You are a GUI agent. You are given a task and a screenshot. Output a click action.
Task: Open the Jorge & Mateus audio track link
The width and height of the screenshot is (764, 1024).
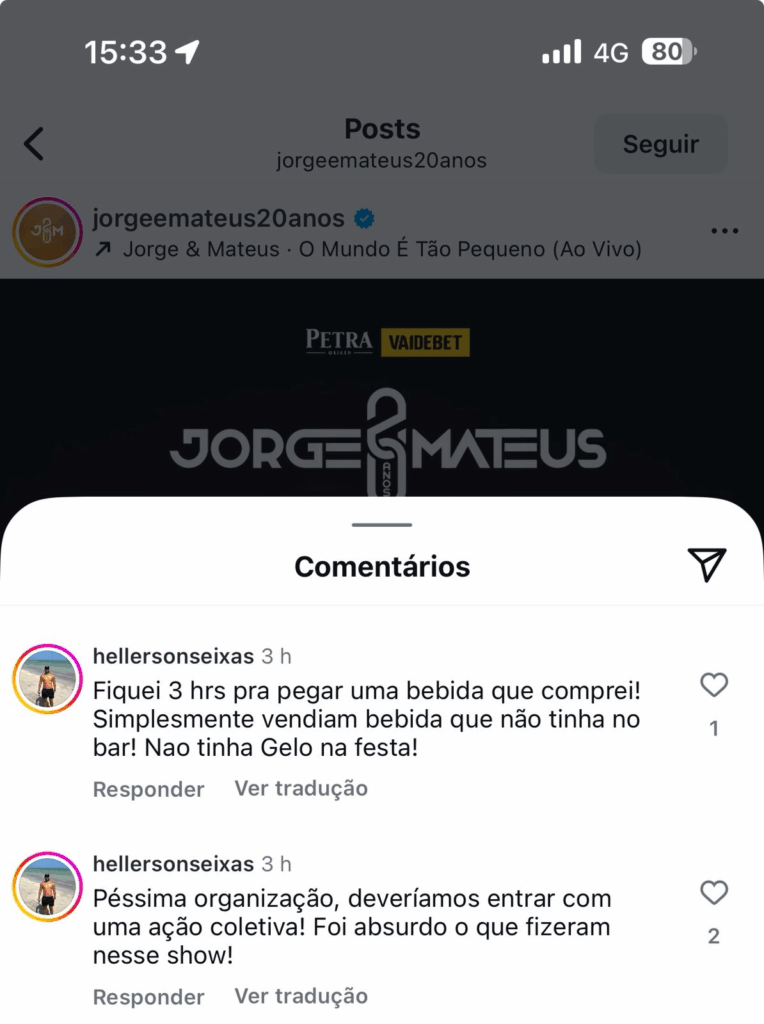368,249
